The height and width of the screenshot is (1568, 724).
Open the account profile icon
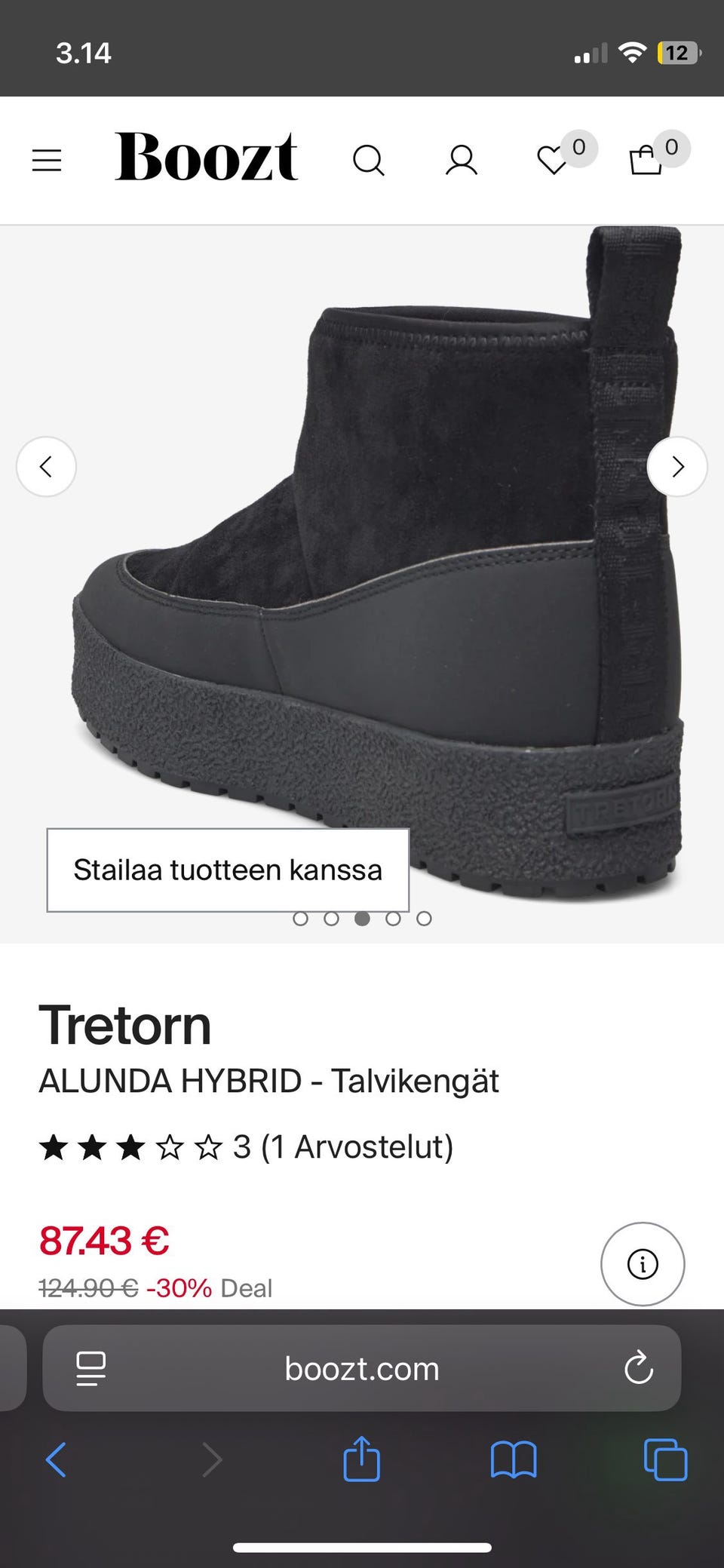[x=461, y=160]
